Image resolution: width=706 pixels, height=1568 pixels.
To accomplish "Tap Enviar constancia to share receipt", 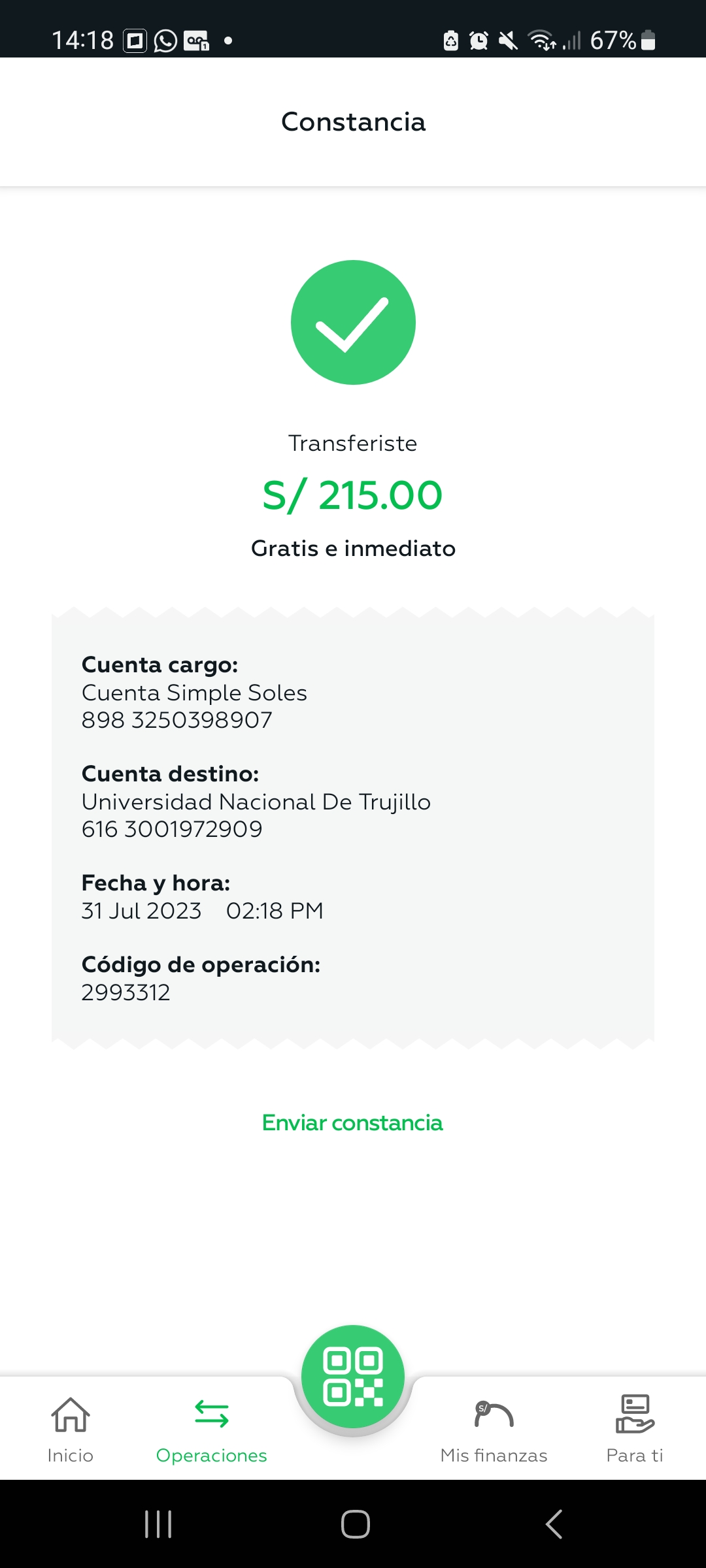I will coord(352,1122).
